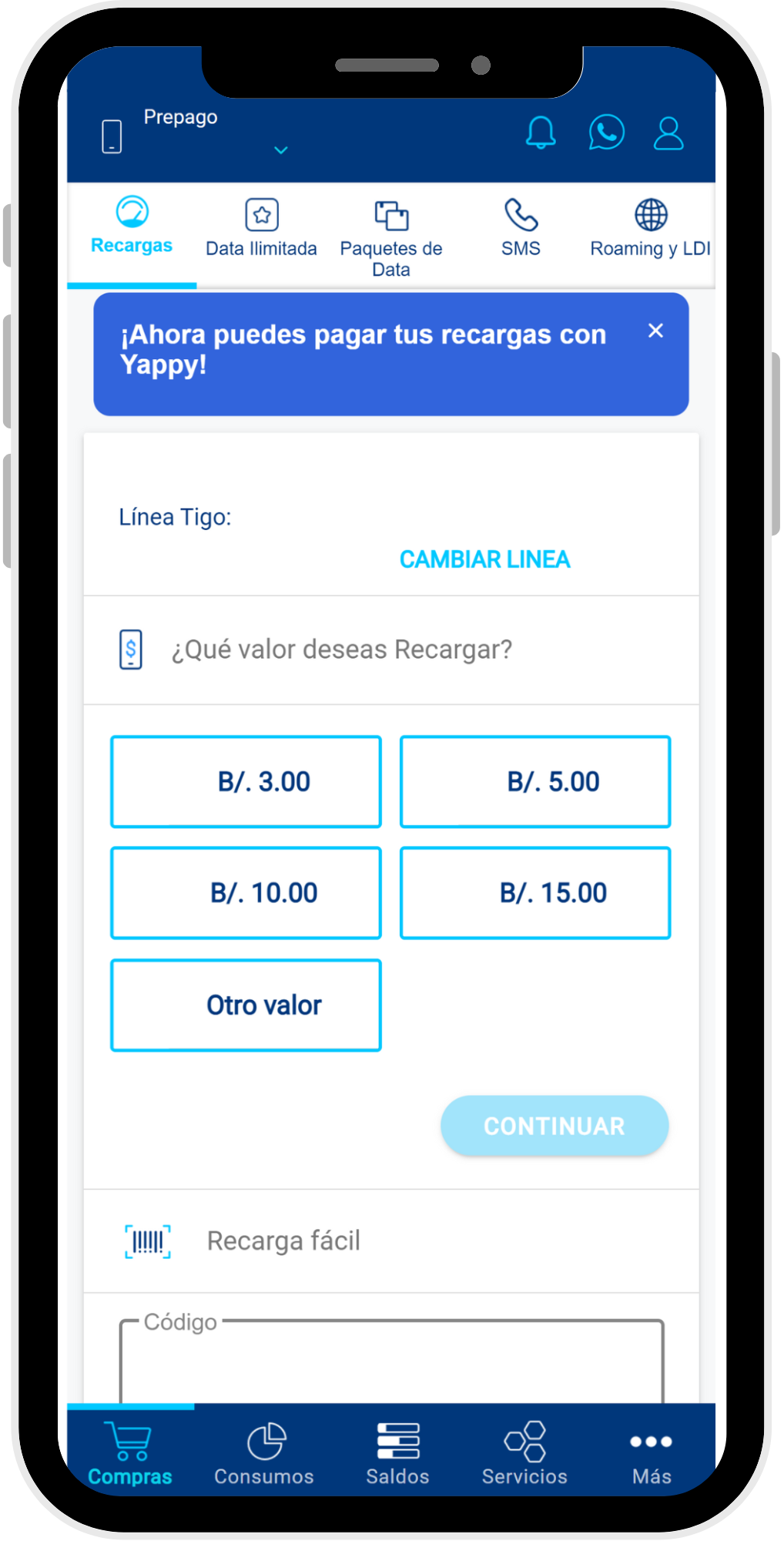784x1541 pixels.
Task: Expand the Prepago line dropdown
Action: pyautogui.click(x=281, y=150)
